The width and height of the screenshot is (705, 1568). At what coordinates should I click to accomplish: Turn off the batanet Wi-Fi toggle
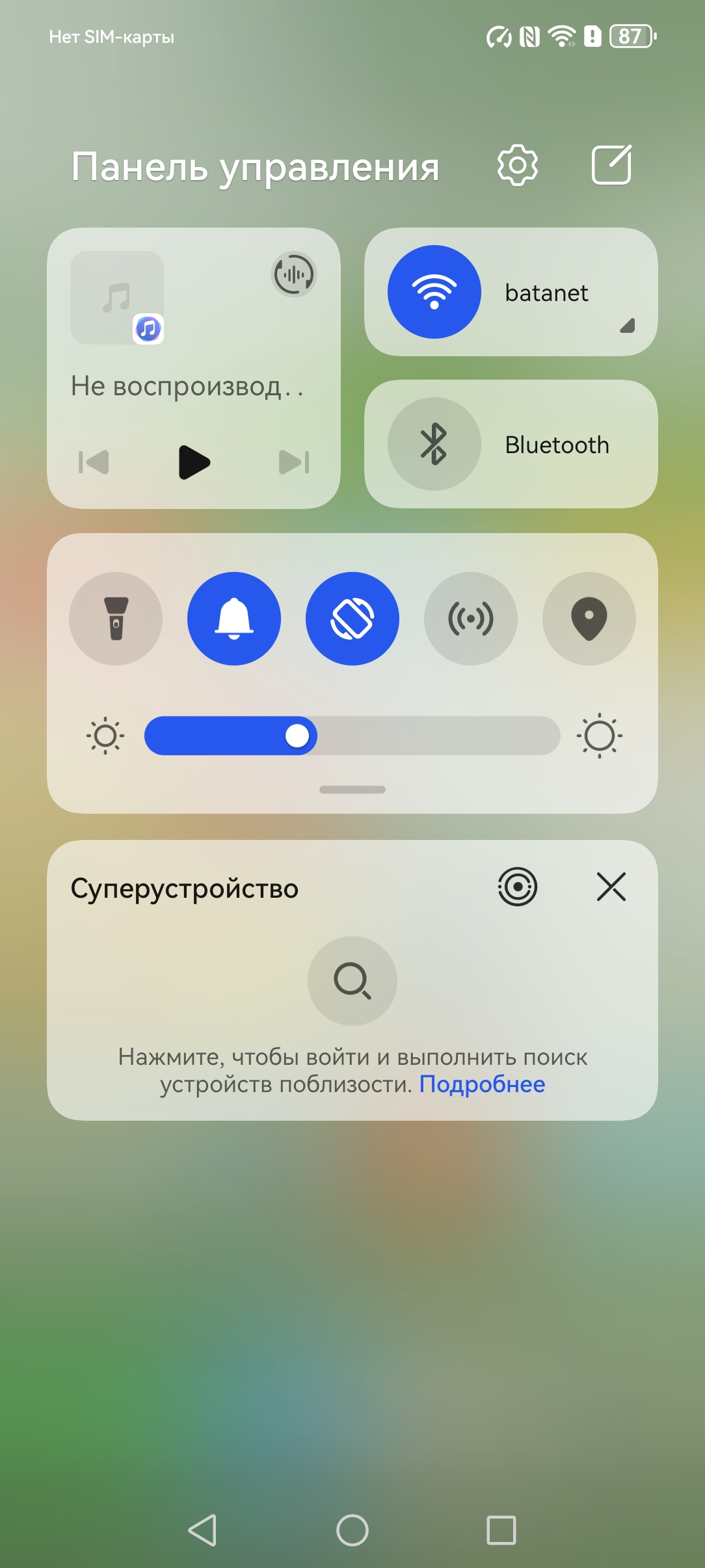[x=434, y=292]
